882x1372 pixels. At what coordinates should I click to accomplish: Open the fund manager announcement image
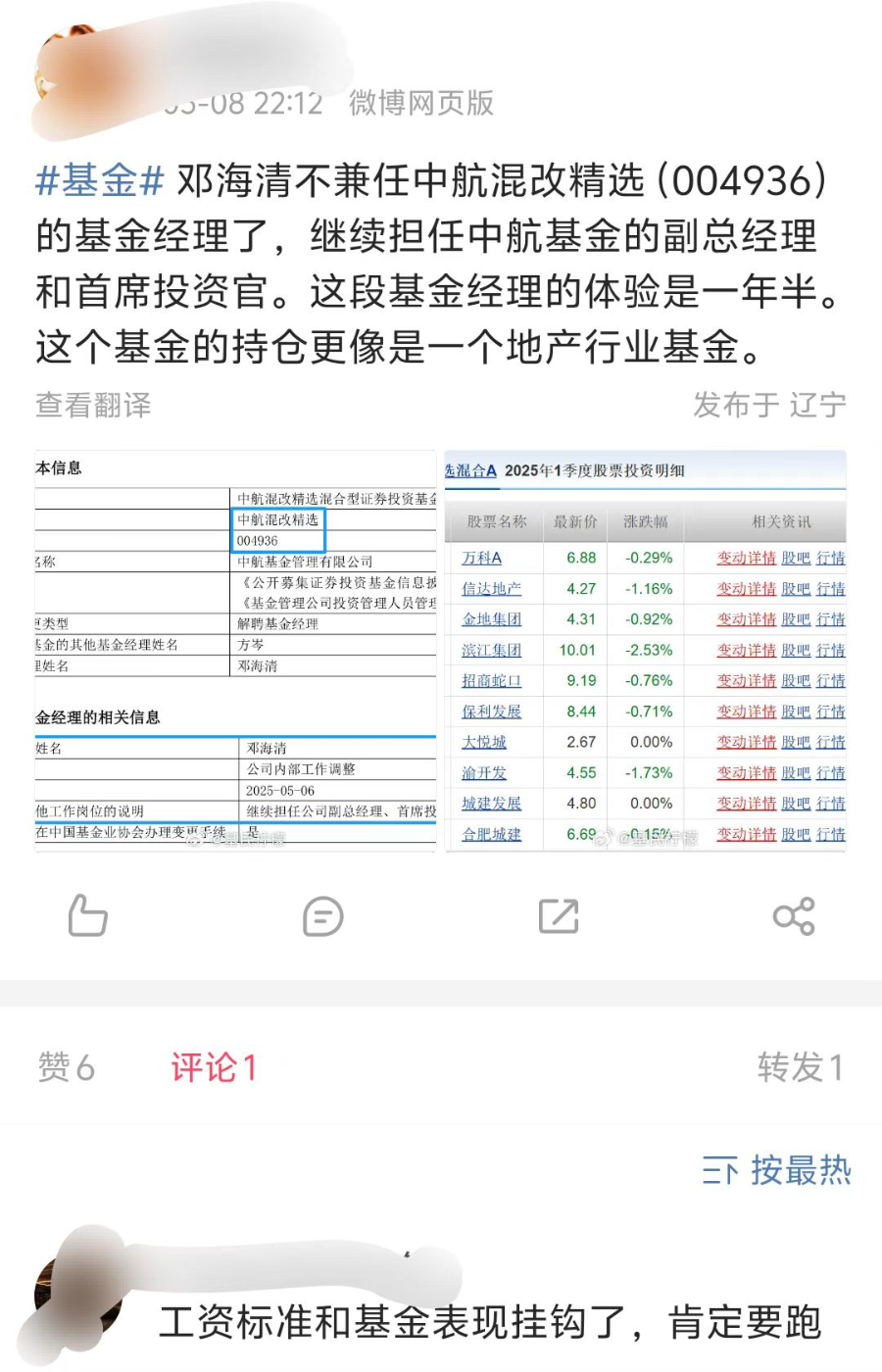pos(235,651)
